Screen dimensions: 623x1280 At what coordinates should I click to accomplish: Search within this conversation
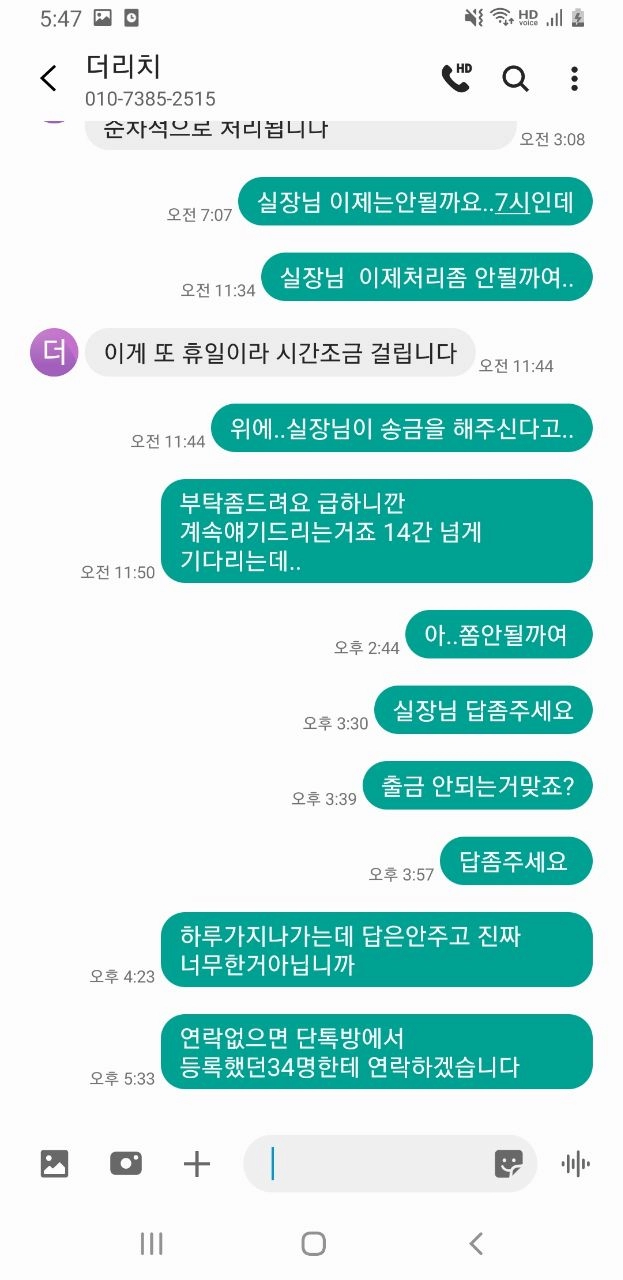515,78
